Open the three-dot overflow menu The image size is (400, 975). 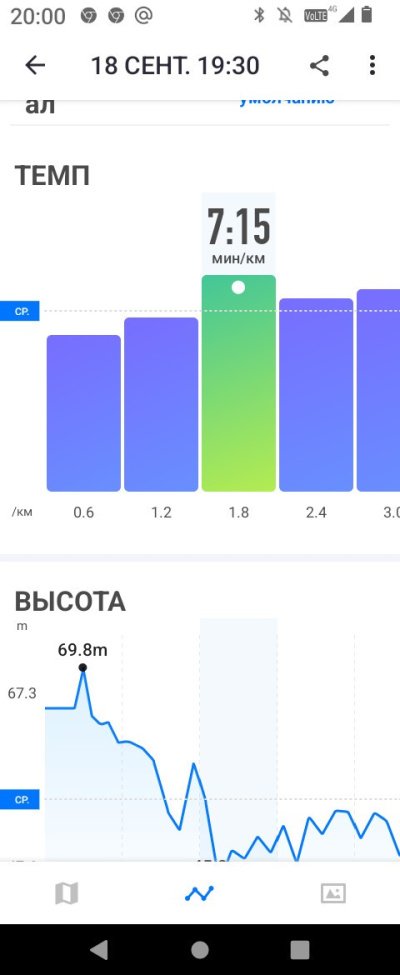point(372,65)
